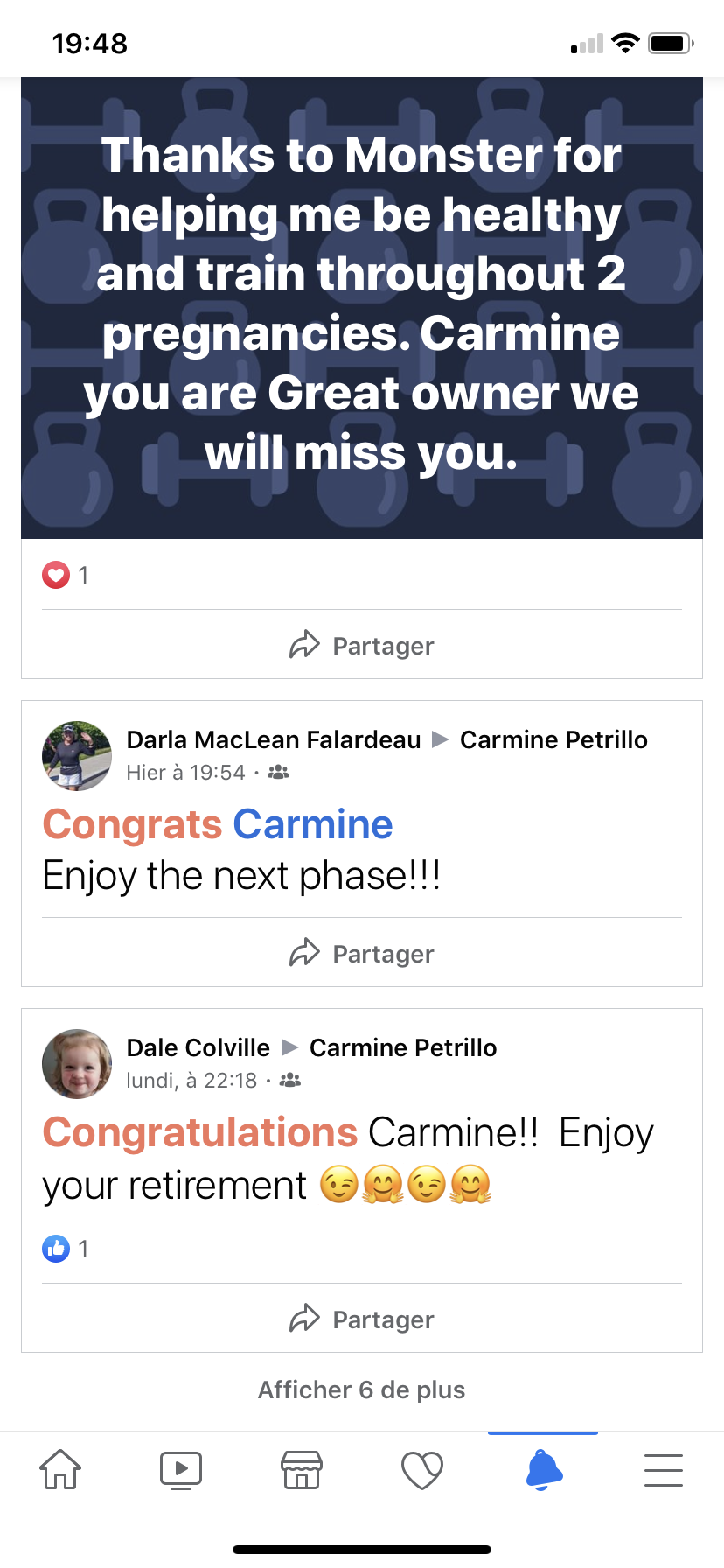Image resolution: width=724 pixels, height=1568 pixels.
Task: Share Darla MacLean Falardeau's post
Action: click(x=362, y=954)
